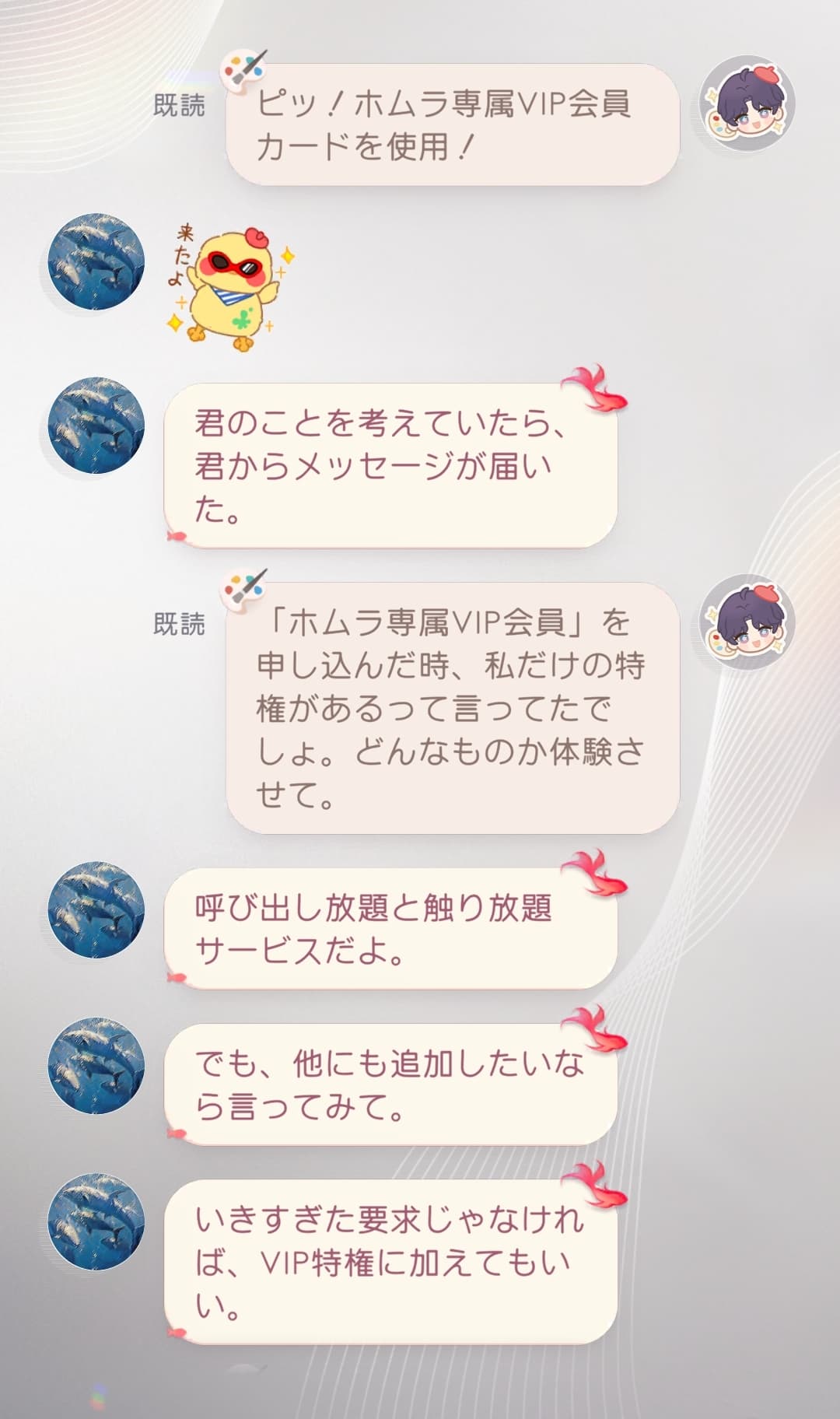This screenshot has width=840, height=1419.
Task: Open the dolphin avatar beside the chick sticker
Action: pos(96,261)
